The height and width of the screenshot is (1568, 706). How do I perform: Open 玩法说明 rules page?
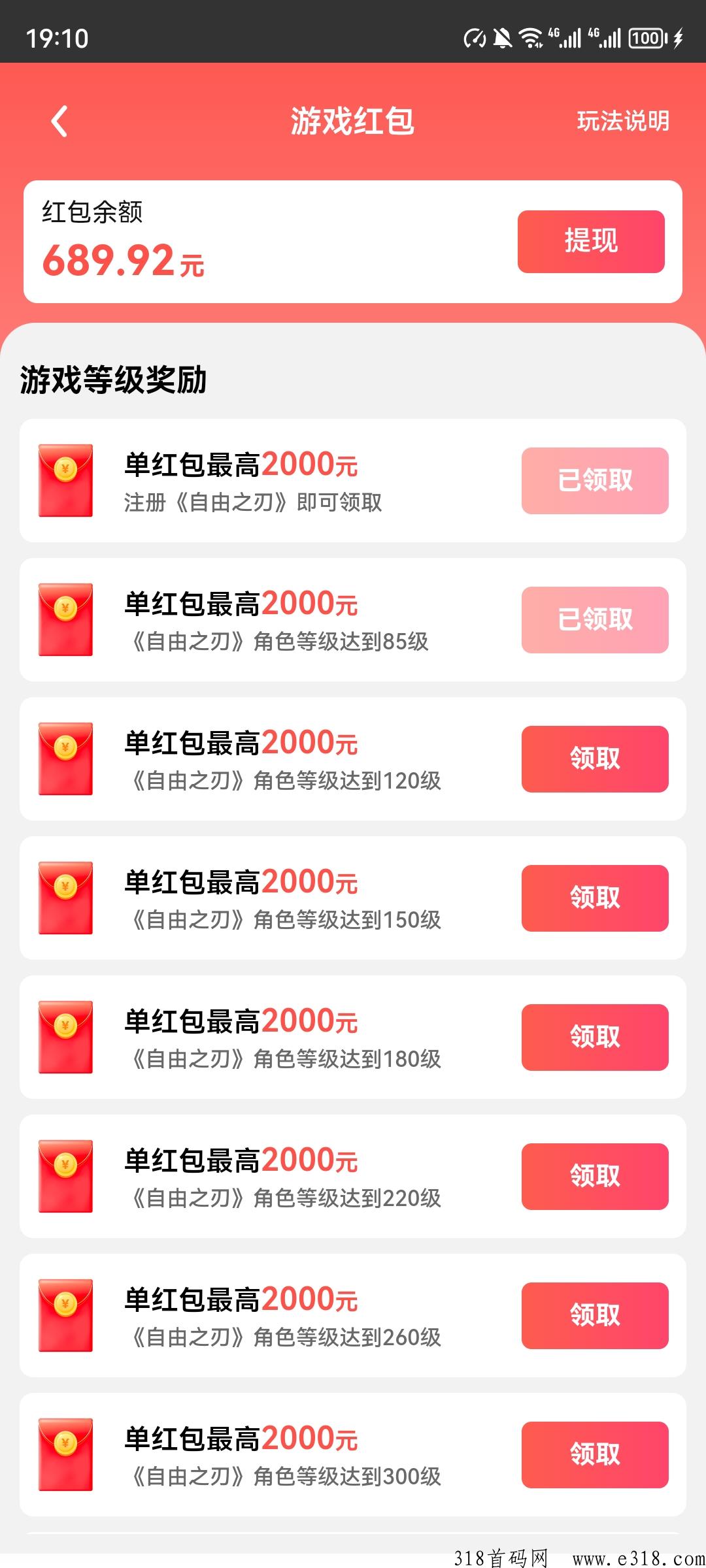point(623,121)
